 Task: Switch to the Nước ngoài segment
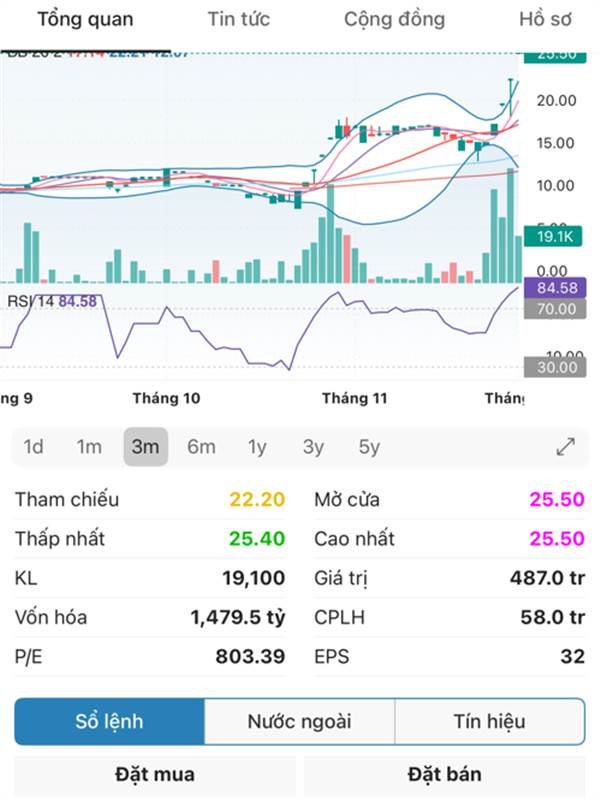click(x=299, y=721)
